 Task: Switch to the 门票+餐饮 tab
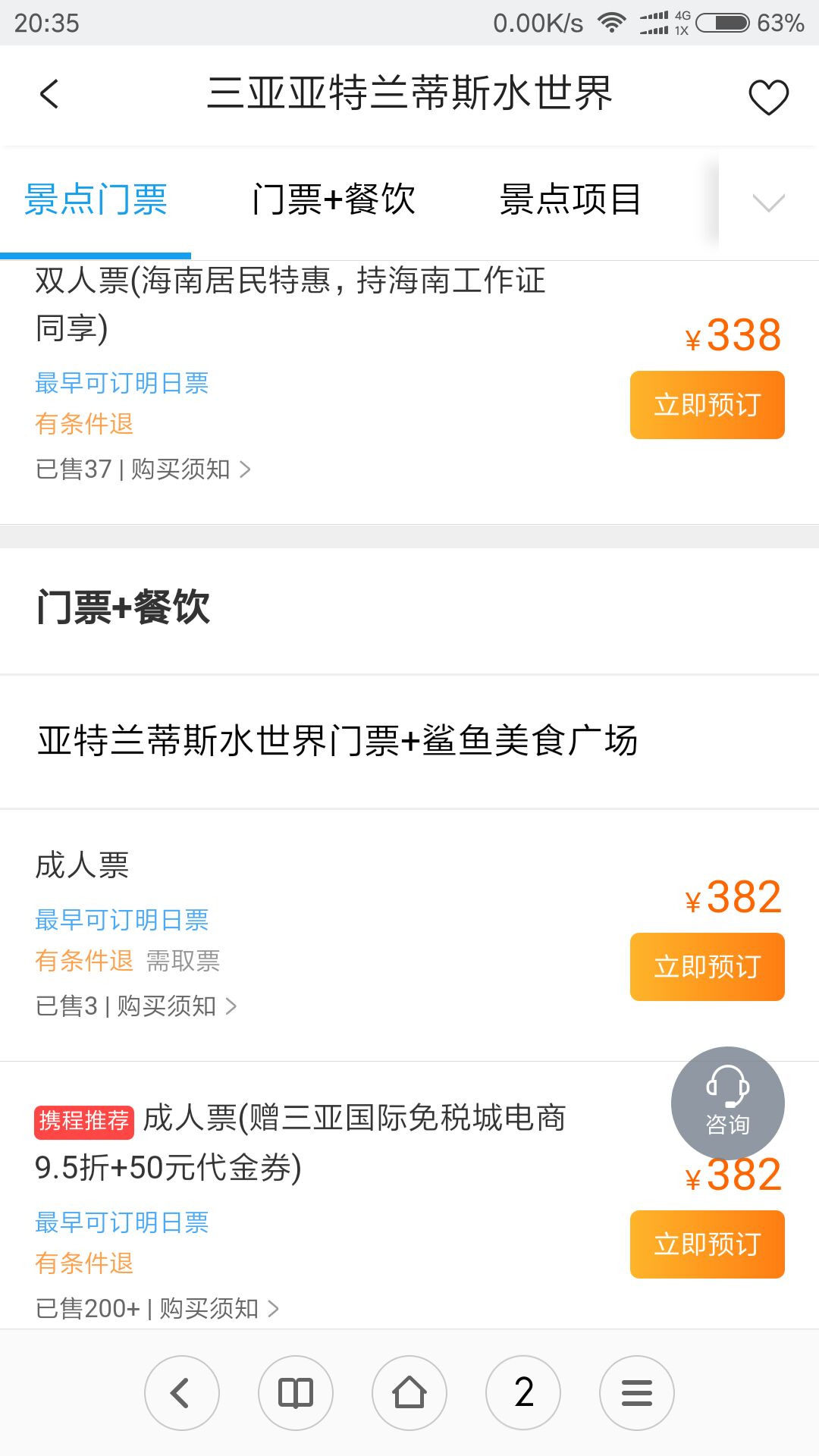click(x=334, y=200)
